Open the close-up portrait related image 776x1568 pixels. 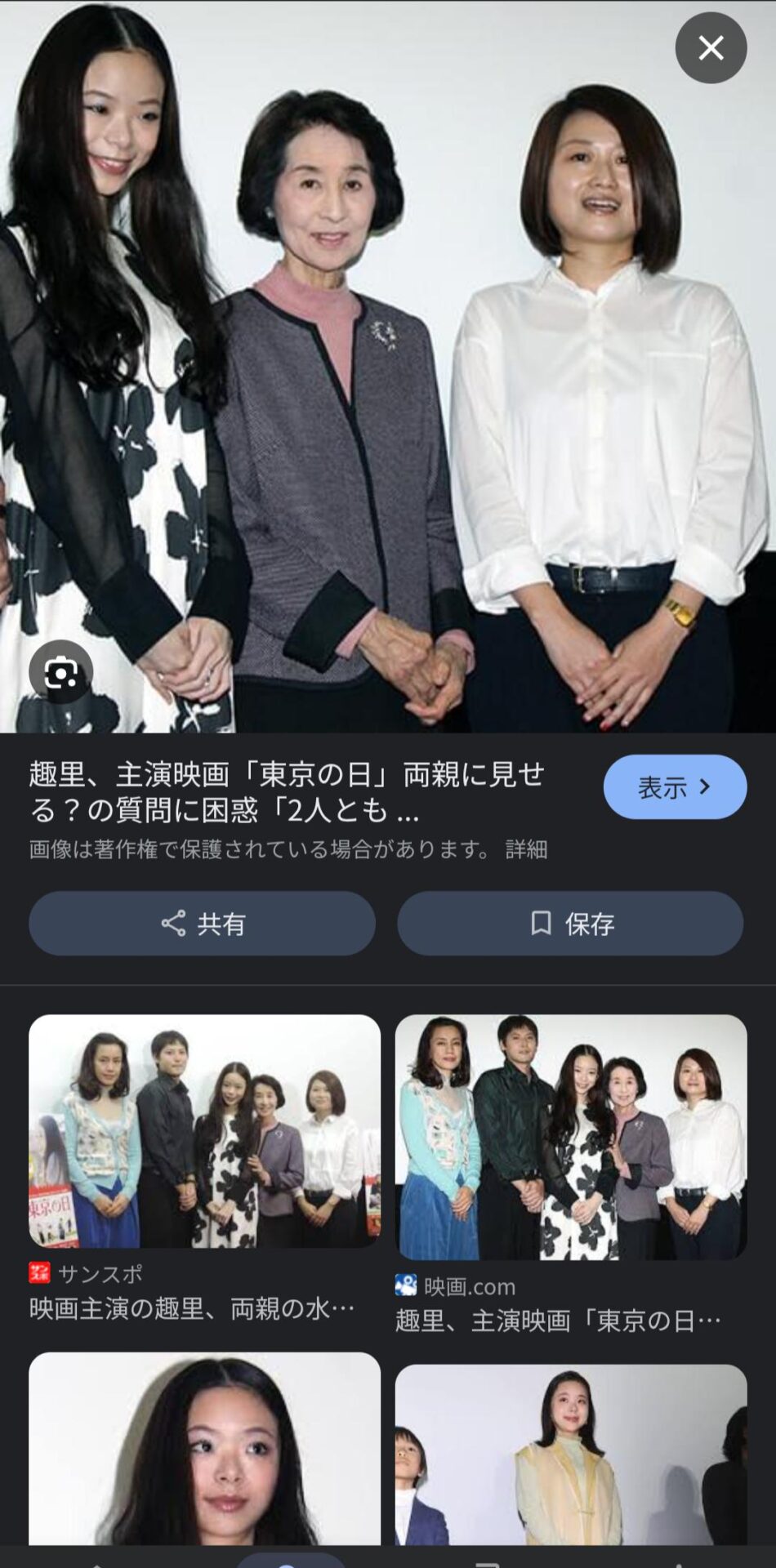point(204,1450)
